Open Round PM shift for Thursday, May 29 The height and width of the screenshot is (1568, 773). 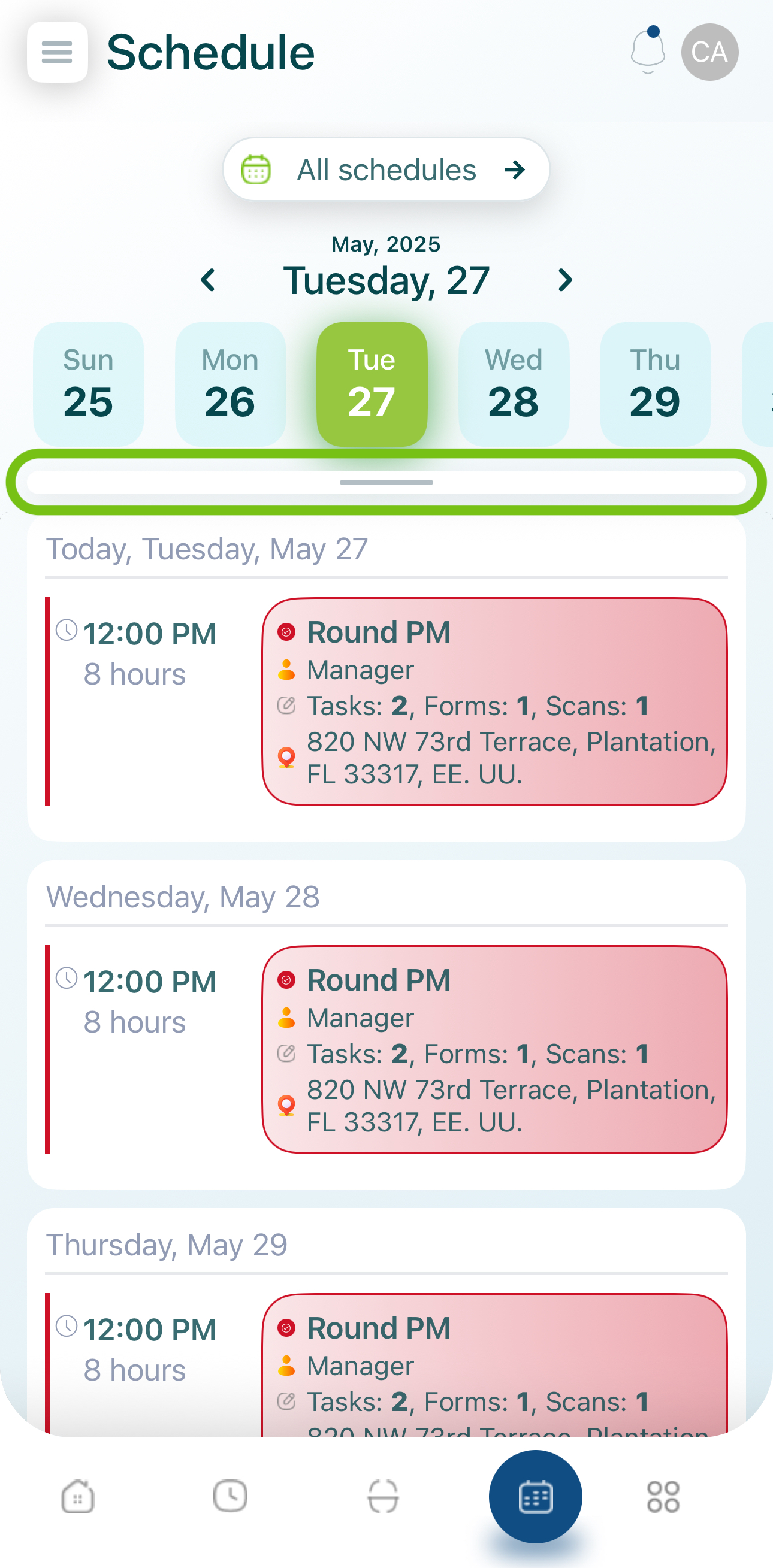click(494, 1367)
